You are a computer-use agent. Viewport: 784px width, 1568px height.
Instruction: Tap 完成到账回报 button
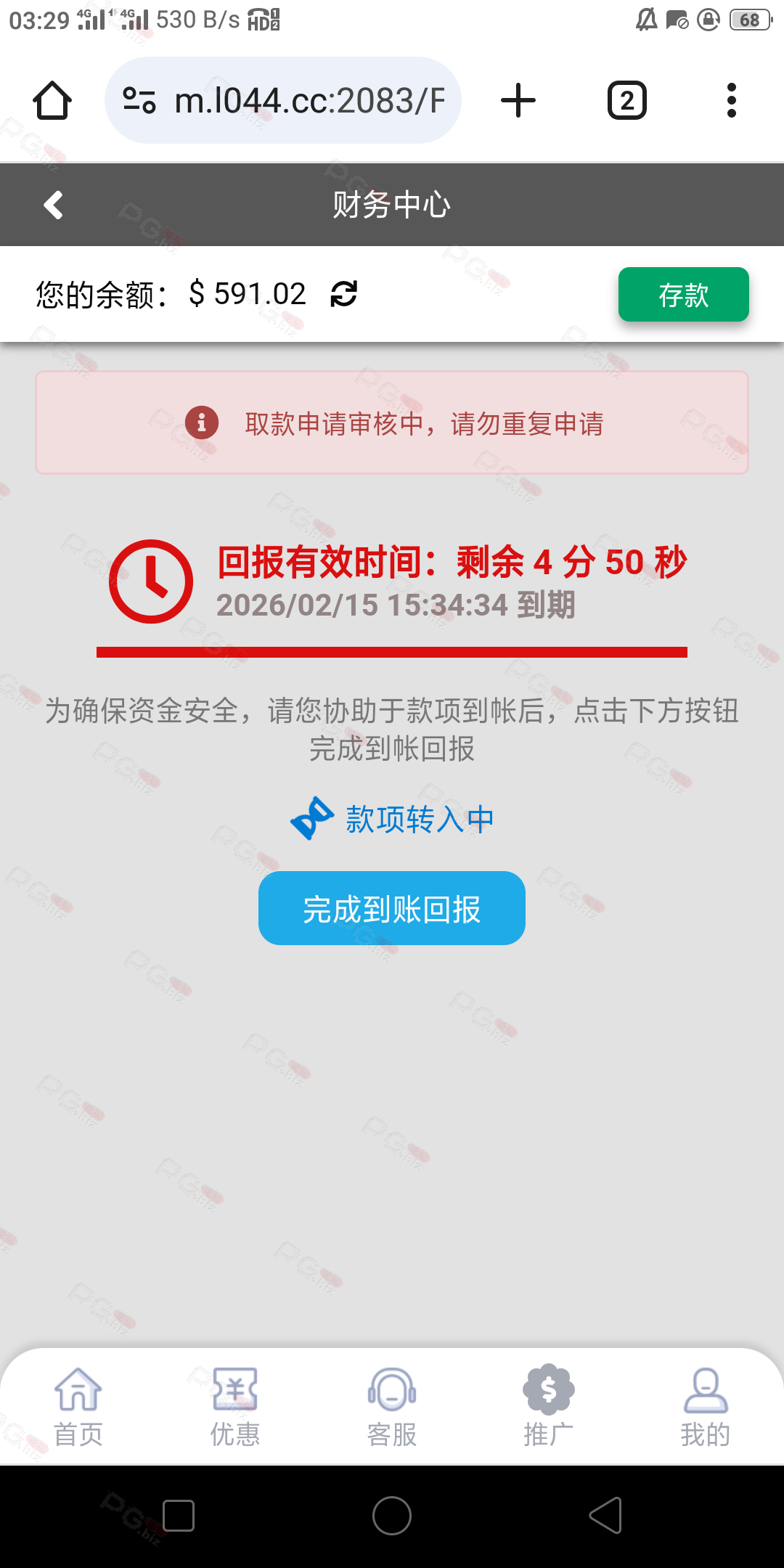[392, 908]
